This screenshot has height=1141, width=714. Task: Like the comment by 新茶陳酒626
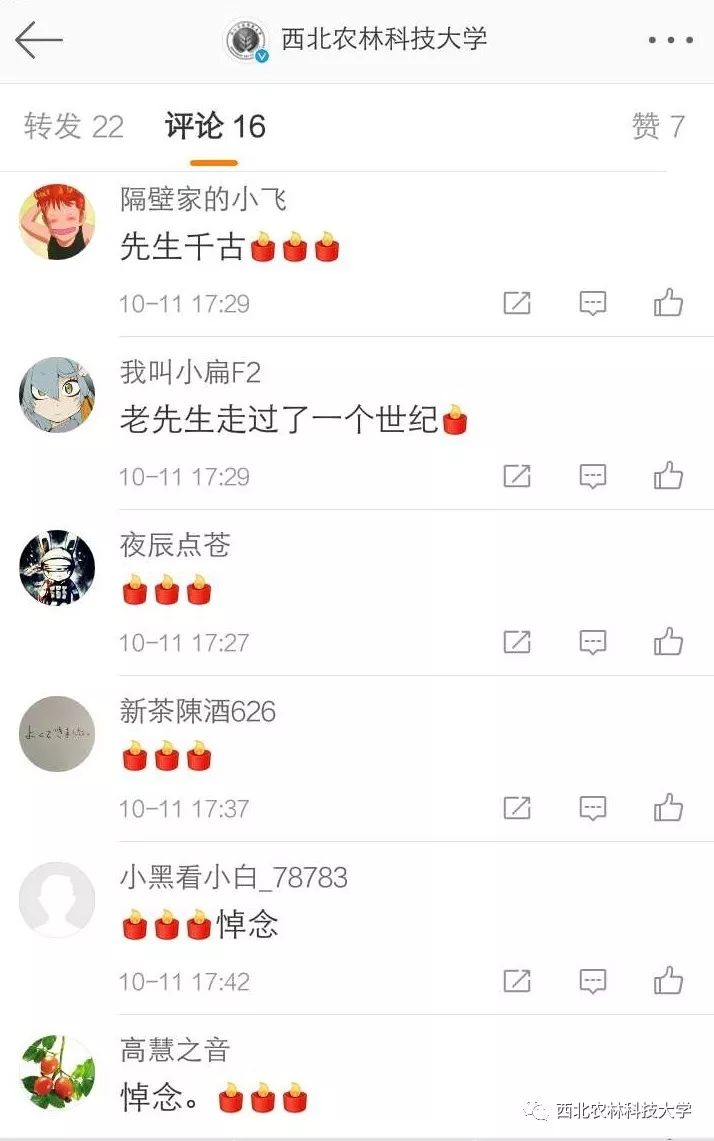[x=668, y=808]
